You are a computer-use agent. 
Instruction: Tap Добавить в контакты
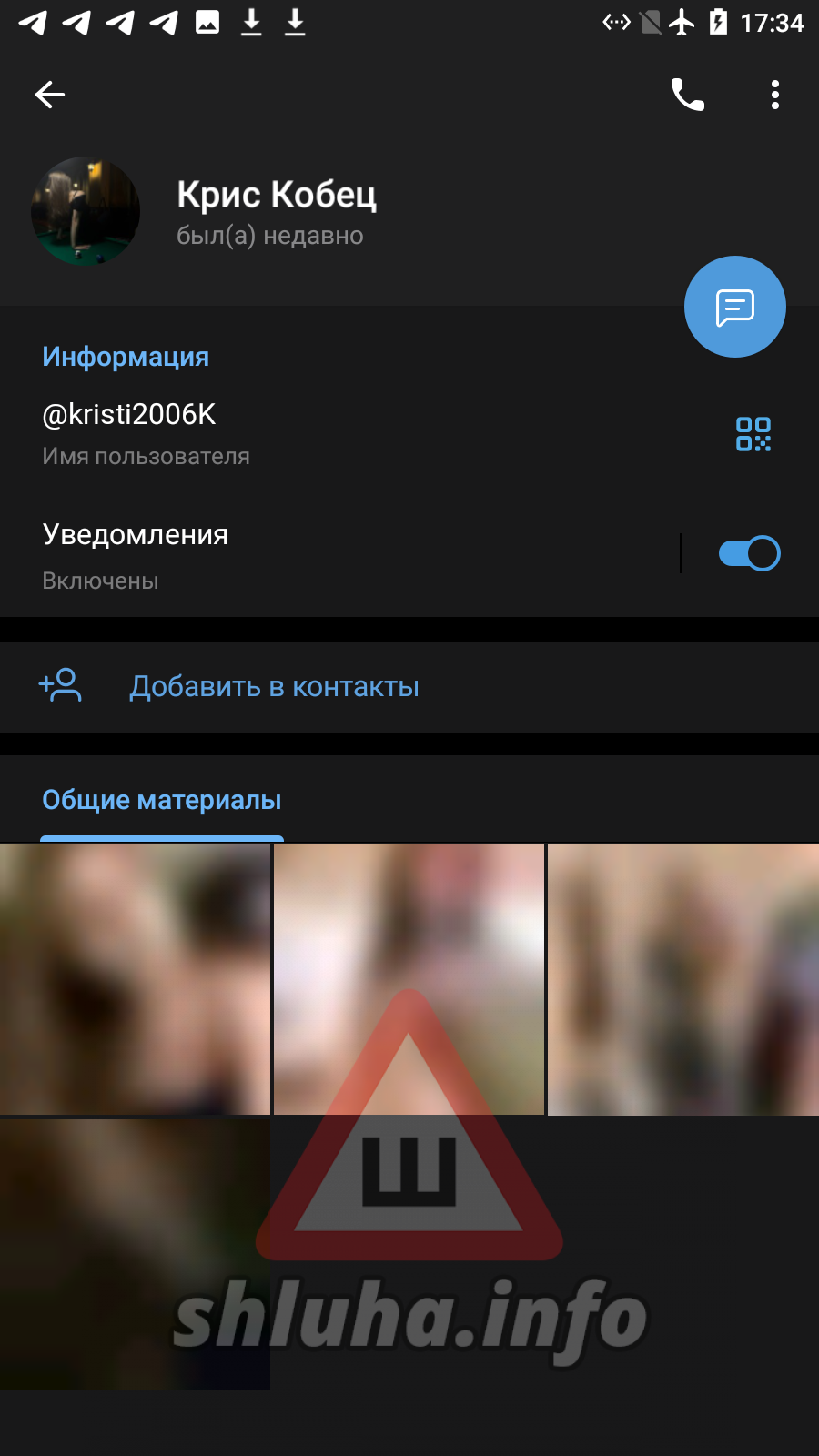point(274,687)
